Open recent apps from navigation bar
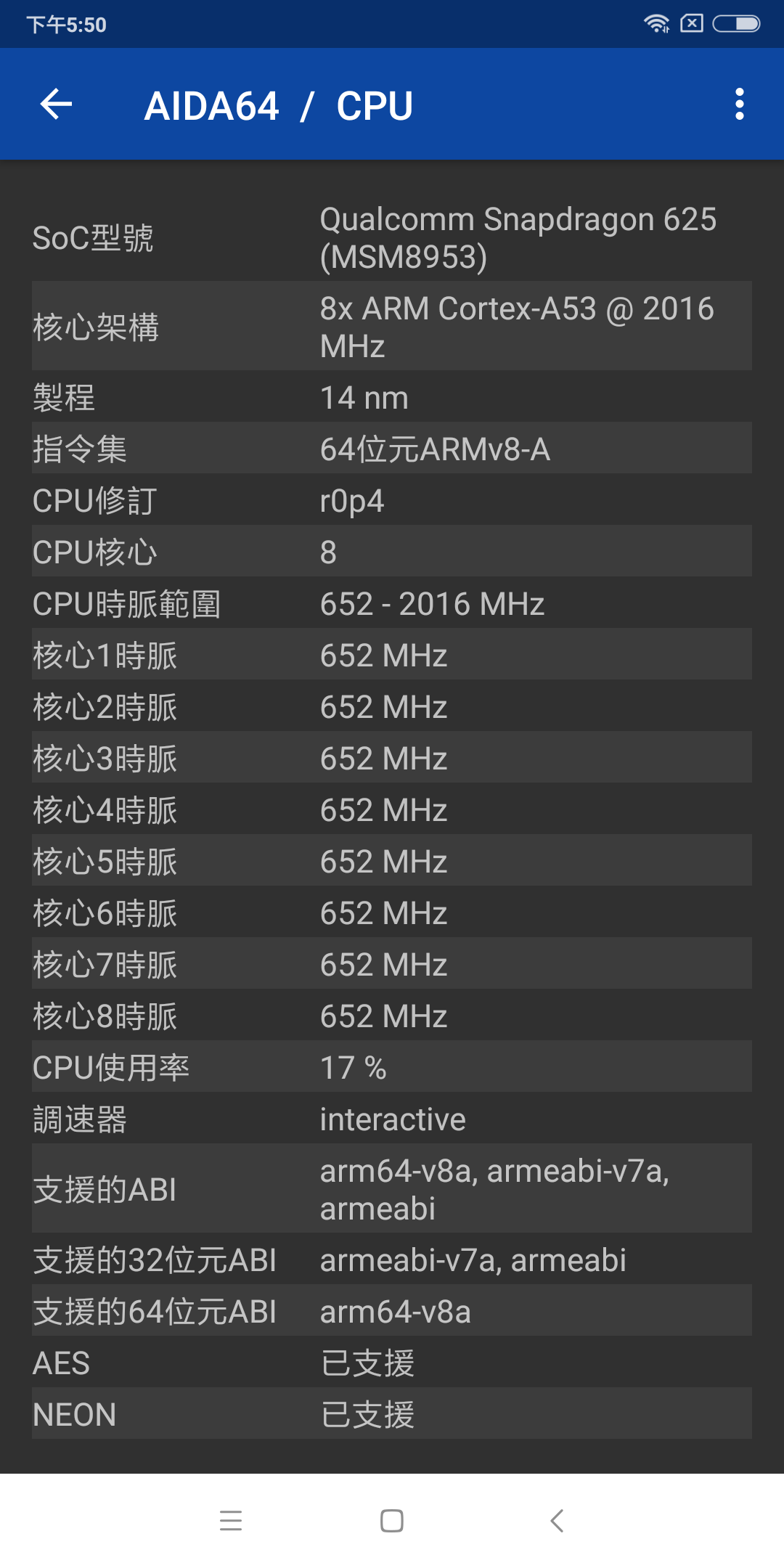Image resolution: width=784 pixels, height=1568 pixels. (231, 1520)
